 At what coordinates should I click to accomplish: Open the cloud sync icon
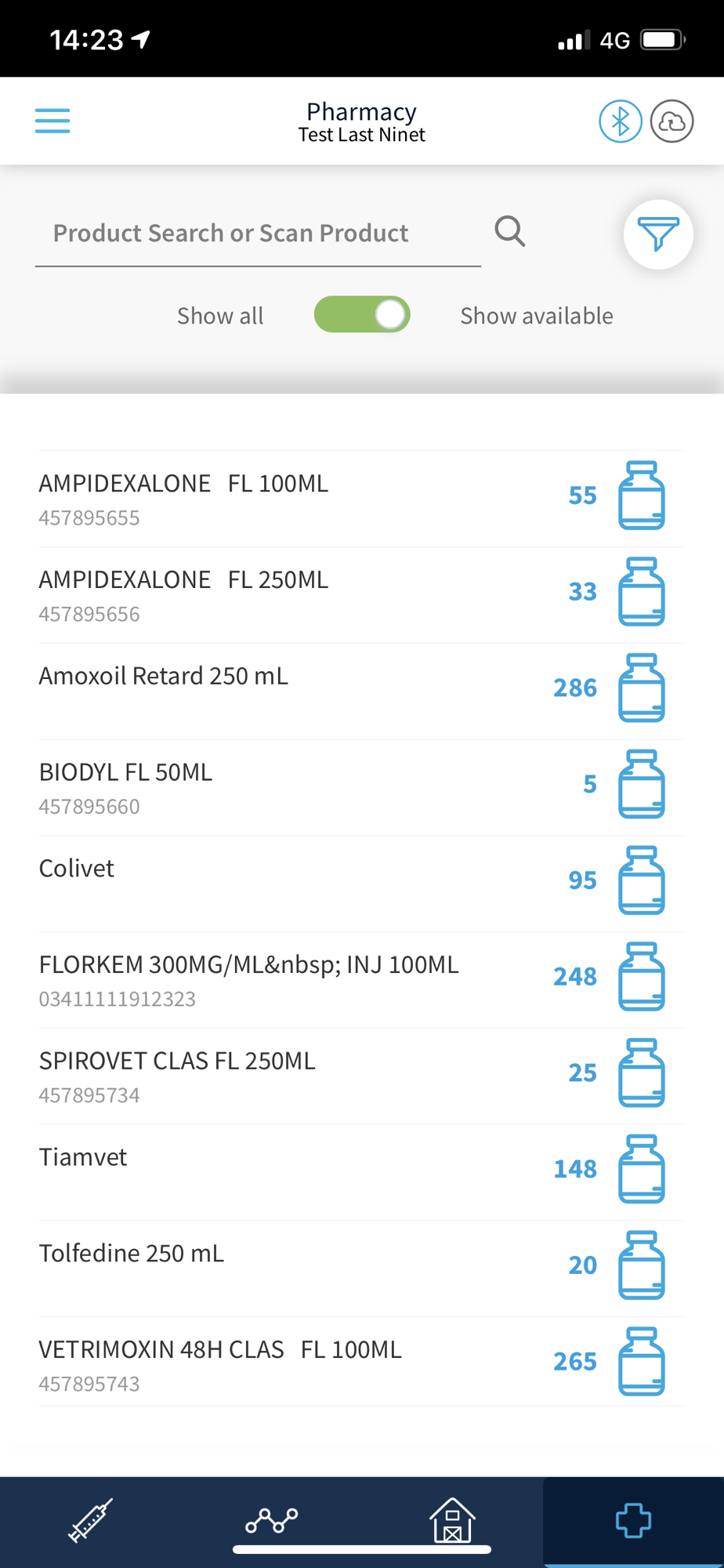[x=672, y=122]
